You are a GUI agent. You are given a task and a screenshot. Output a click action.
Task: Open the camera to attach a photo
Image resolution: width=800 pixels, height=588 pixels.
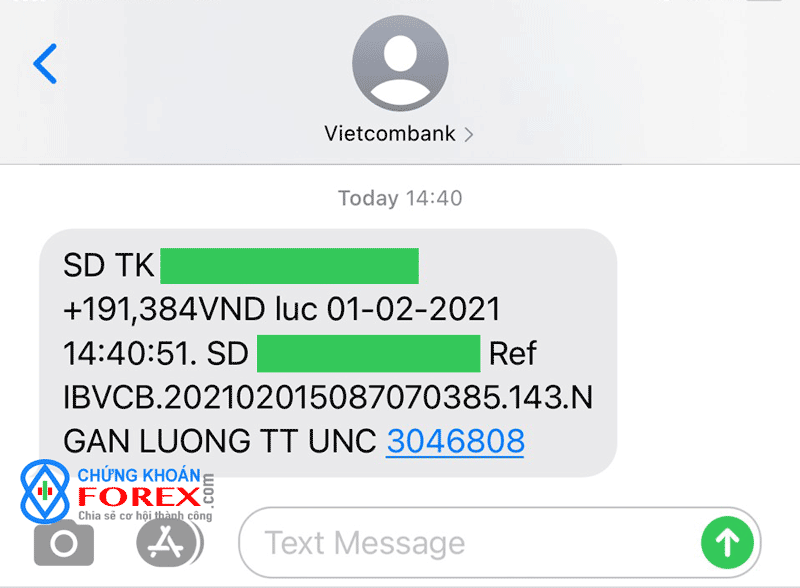click(64, 543)
